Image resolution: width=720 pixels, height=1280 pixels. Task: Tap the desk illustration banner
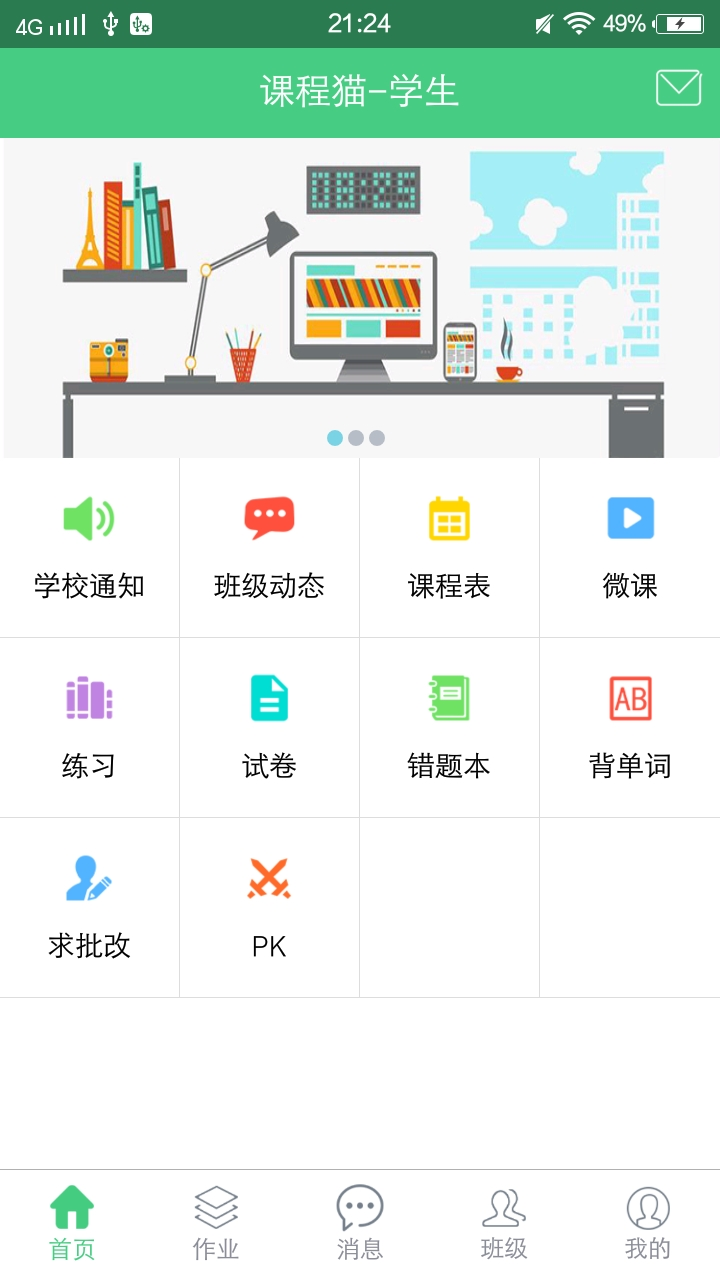360,298
